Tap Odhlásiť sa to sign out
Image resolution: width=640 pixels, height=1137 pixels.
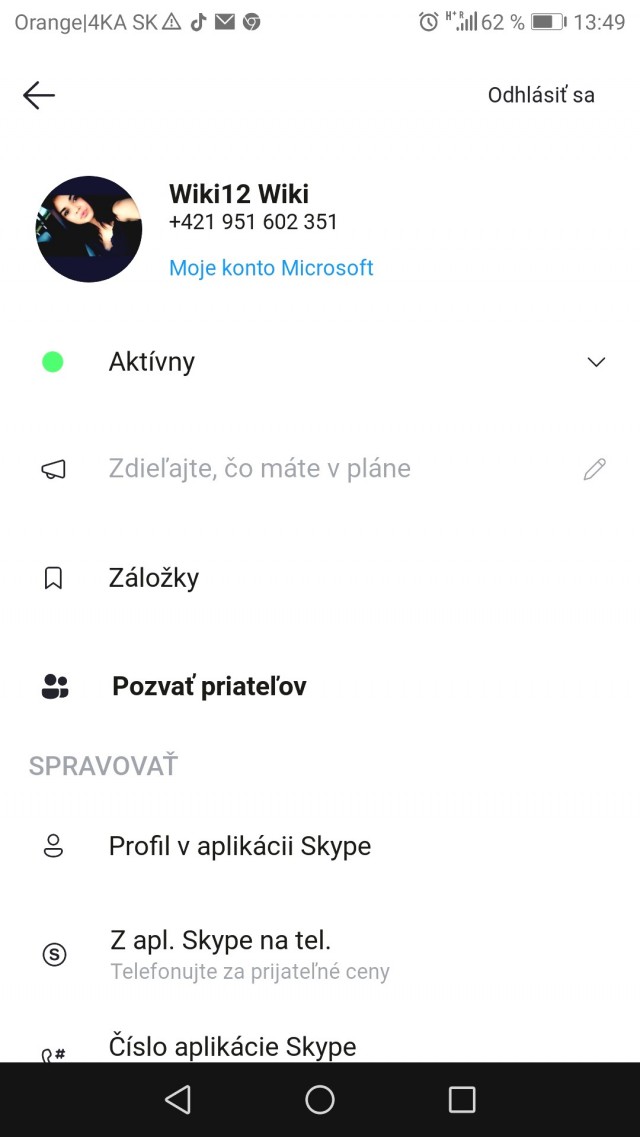click(x=541, y=95)
